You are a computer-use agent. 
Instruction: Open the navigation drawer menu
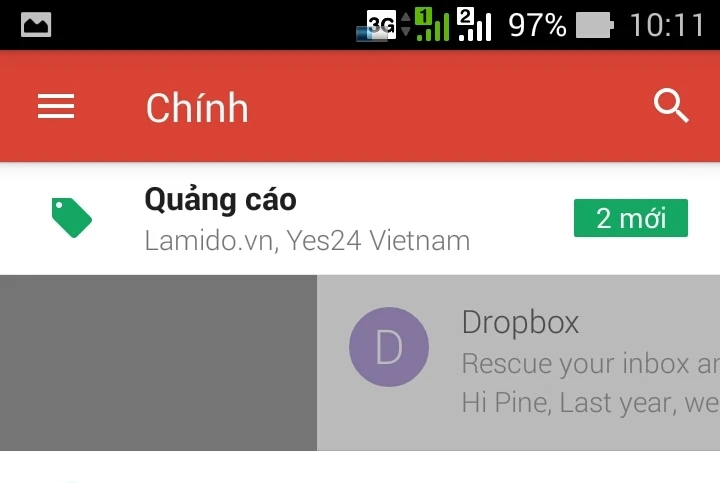click(x=56, y=106)
